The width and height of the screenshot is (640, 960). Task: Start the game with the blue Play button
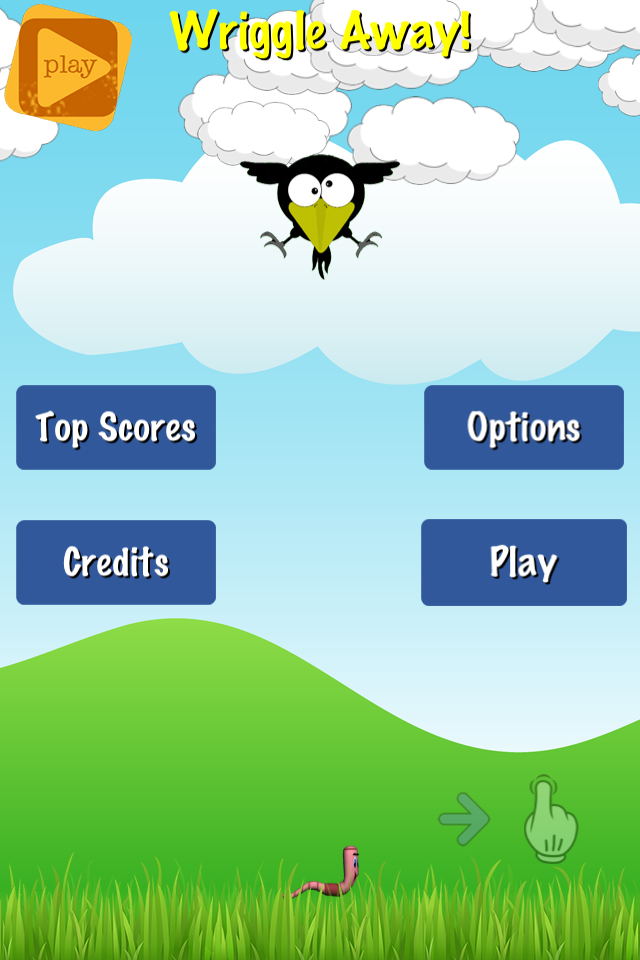tap(523, 562)
